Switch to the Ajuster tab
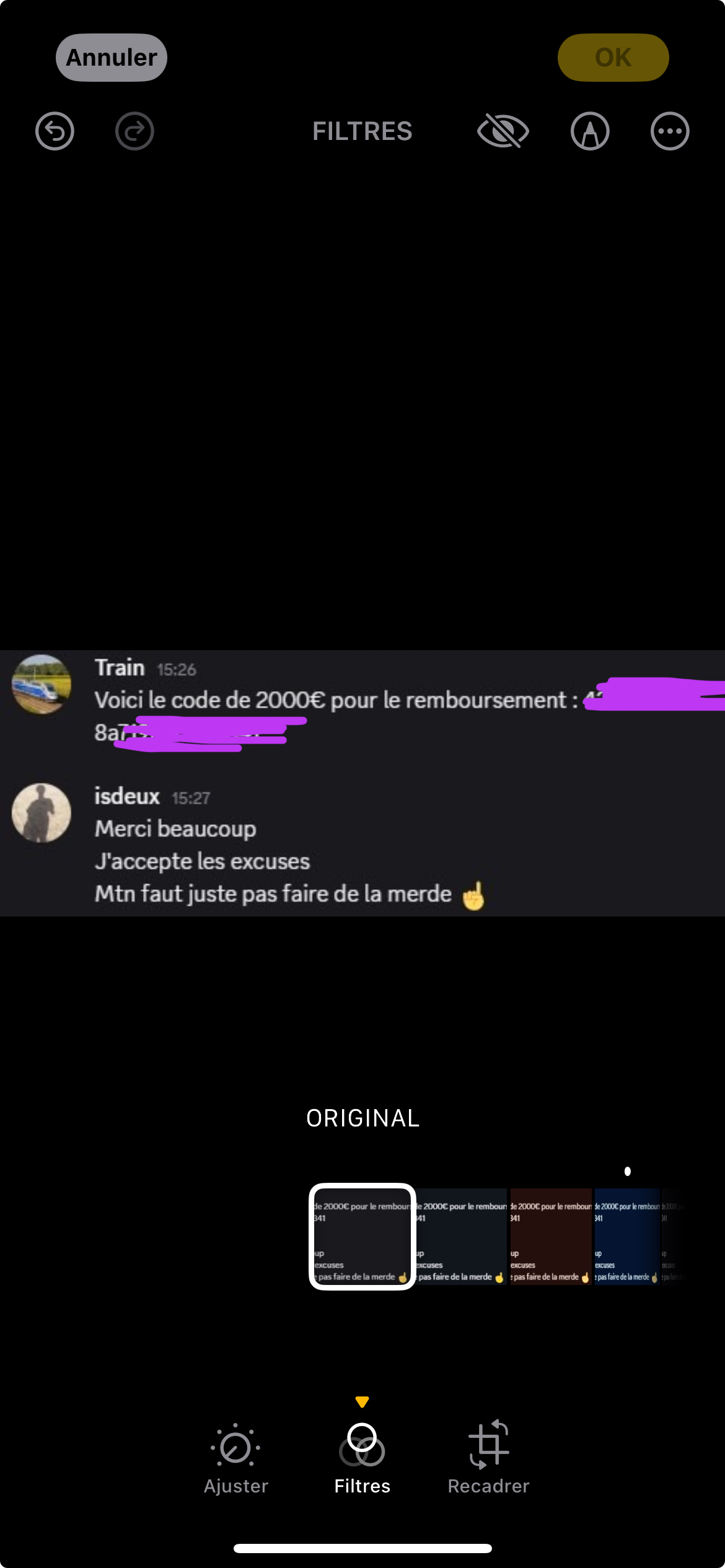The image size is (725, 1568). pos(235,1458)
